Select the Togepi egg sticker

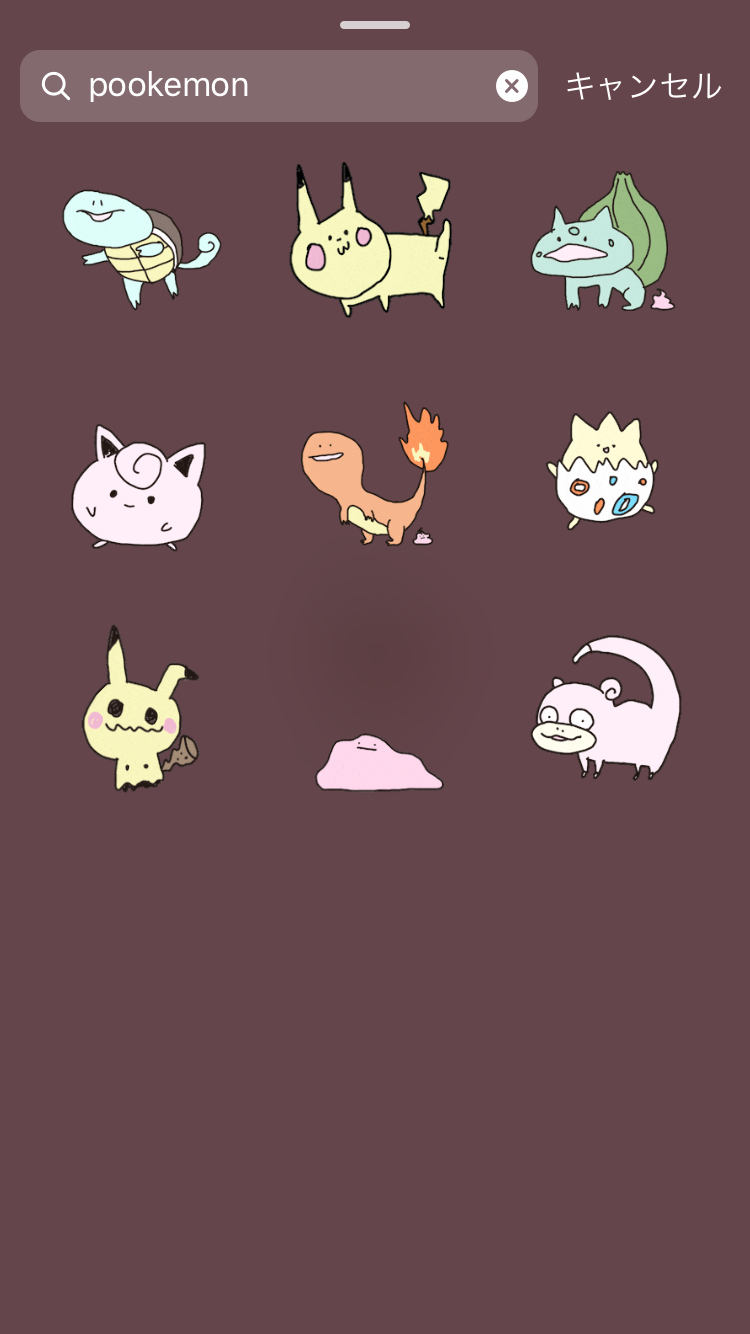click(x=603, y=472)
